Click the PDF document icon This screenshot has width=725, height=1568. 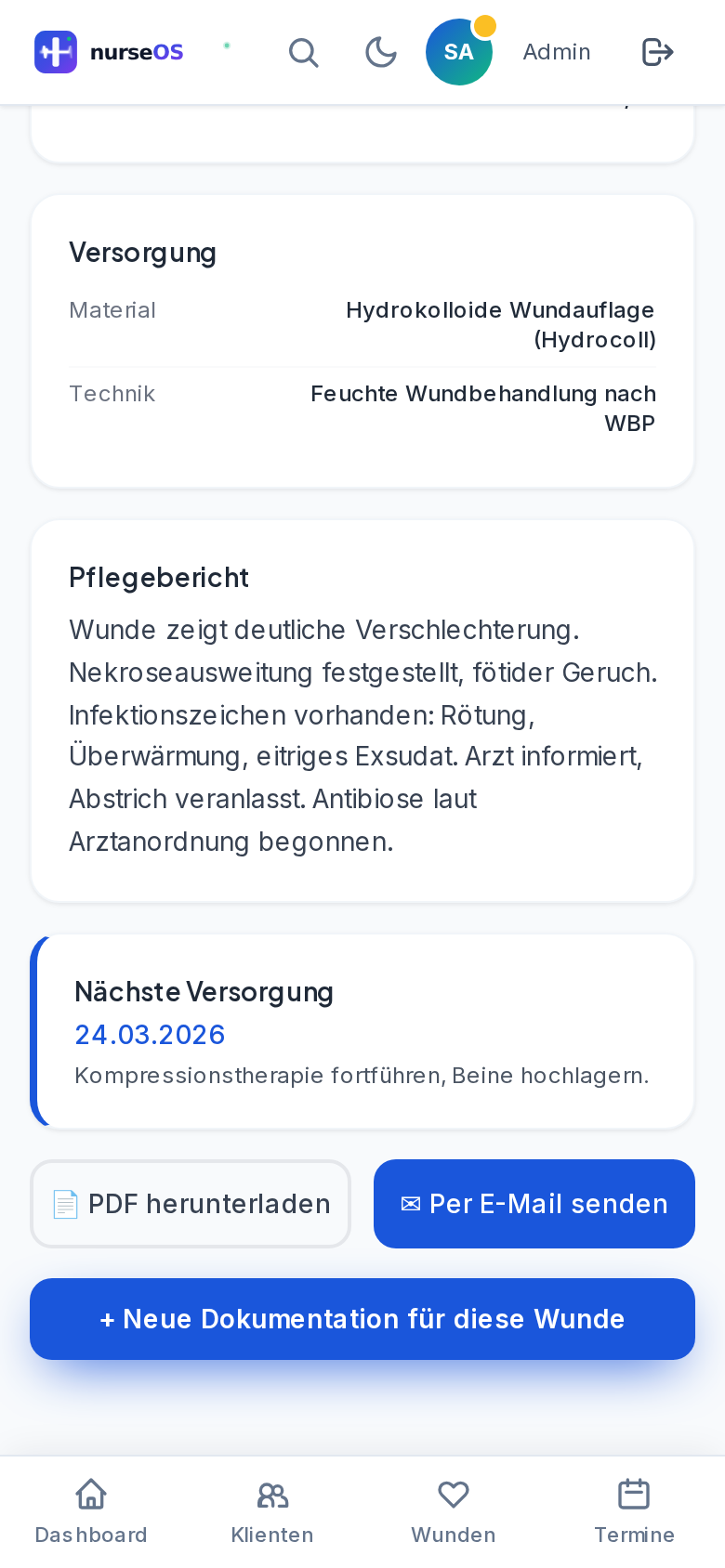(64, 1204)
